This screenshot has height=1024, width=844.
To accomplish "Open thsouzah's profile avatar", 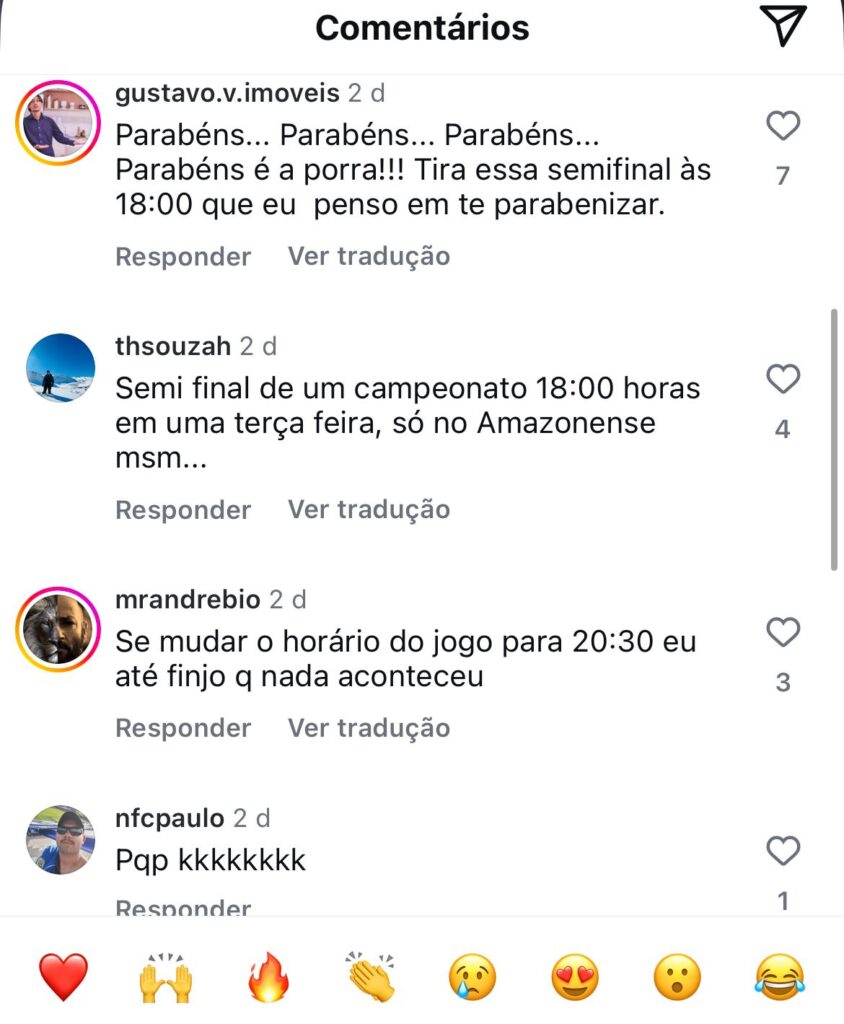I will click(x=60, y=368).
